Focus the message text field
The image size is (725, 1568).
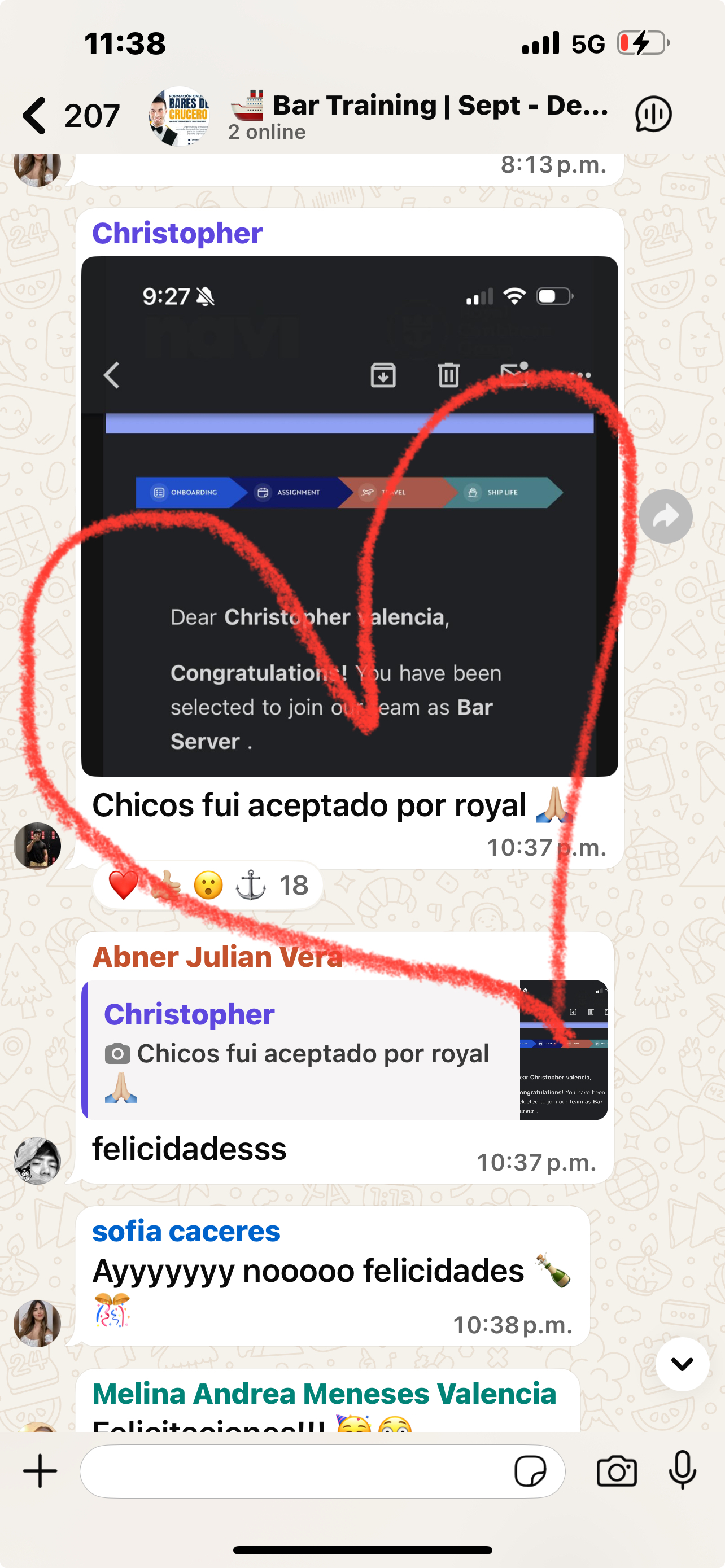[292, 1471]
